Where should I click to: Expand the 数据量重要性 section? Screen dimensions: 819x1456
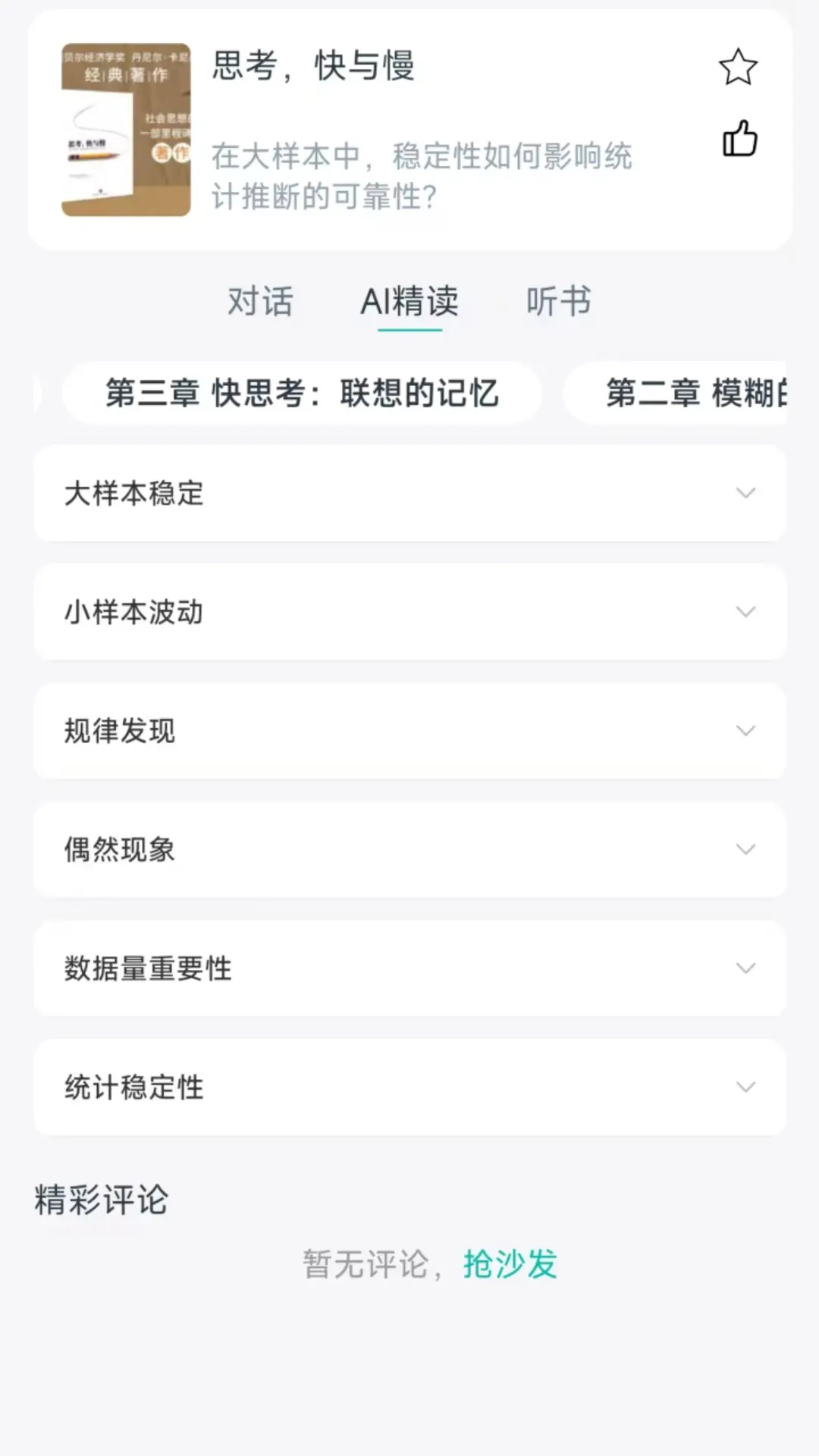click(409, 968)
